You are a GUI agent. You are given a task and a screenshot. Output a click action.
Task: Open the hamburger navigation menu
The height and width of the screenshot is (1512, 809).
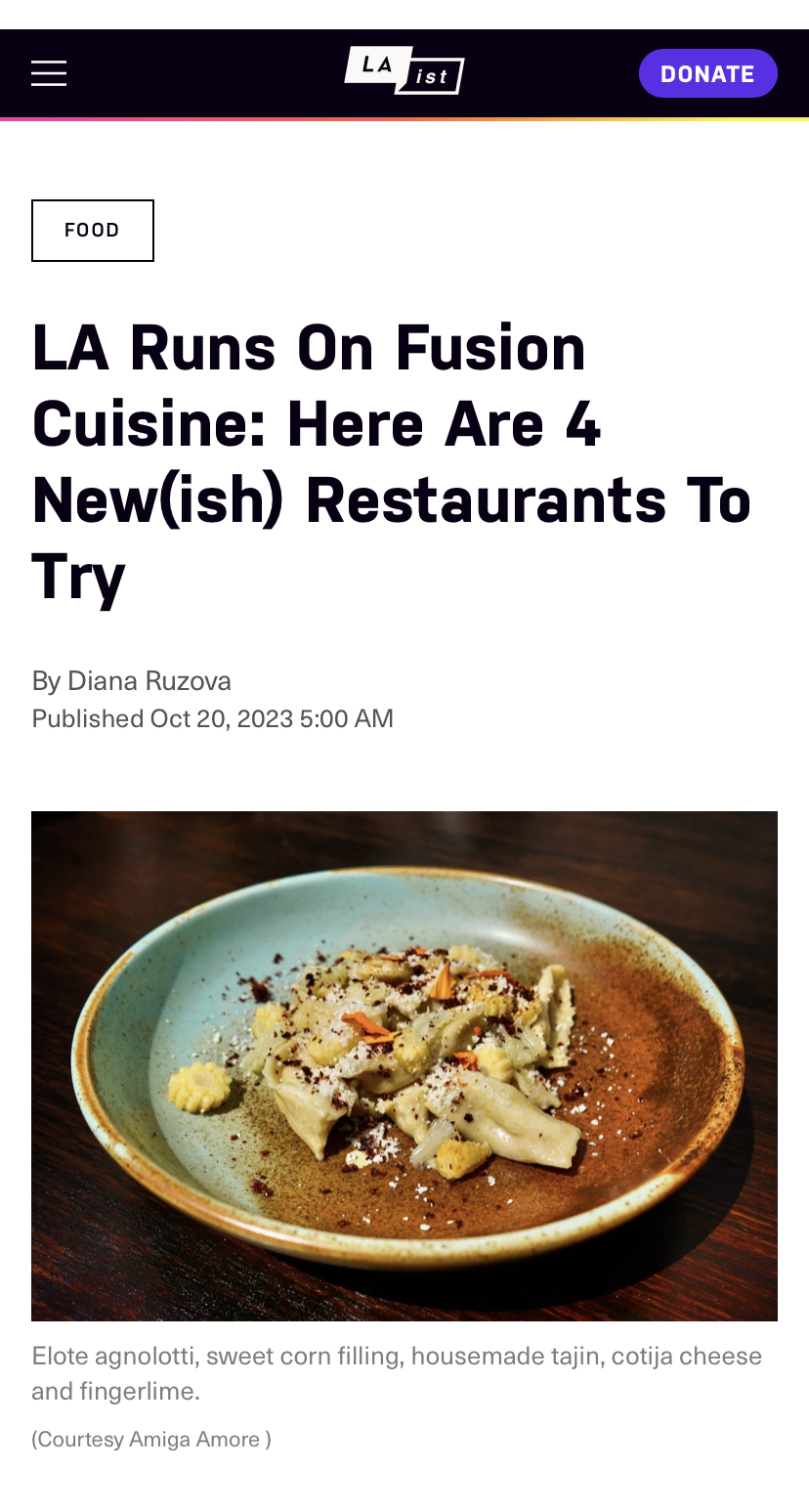[49, 73]
